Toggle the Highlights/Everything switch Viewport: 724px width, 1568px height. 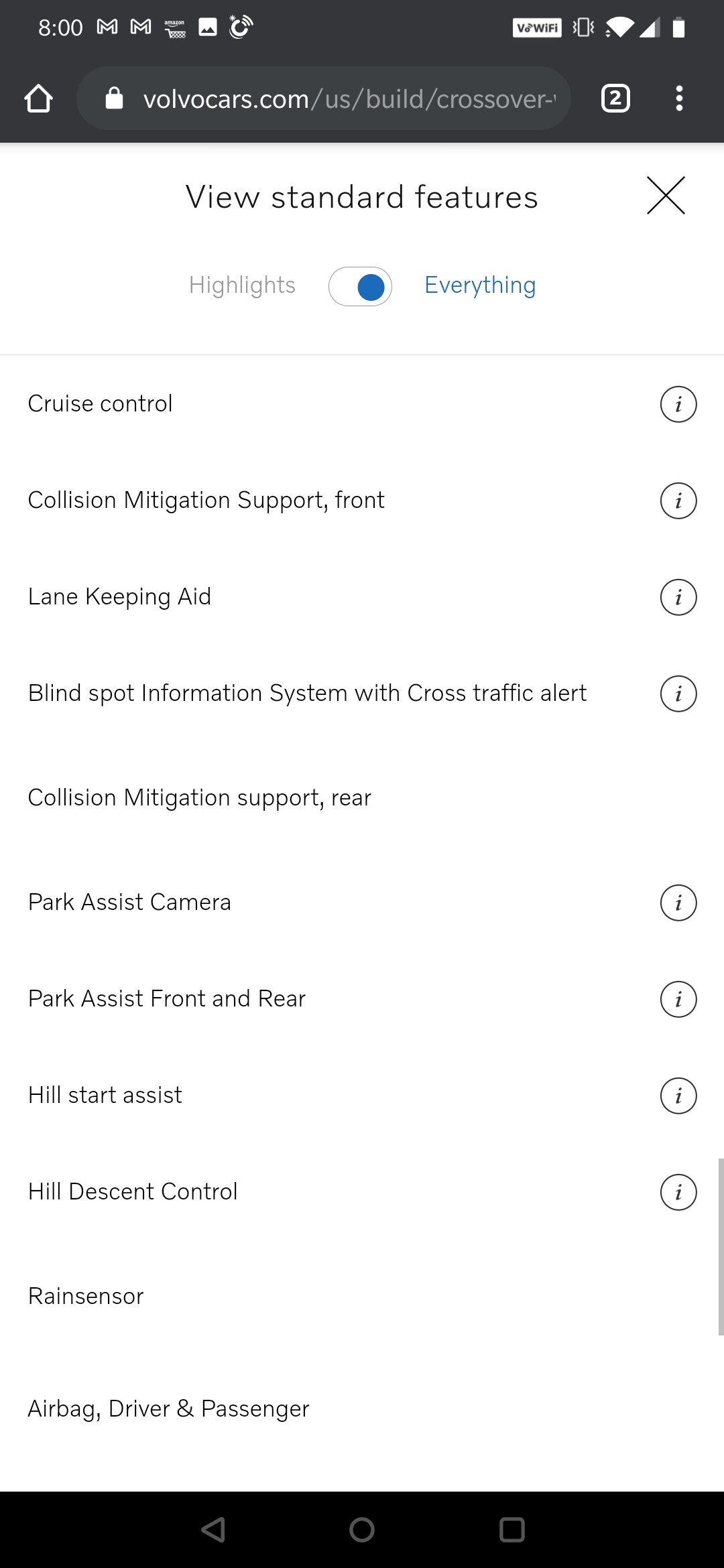coord(360,286)
